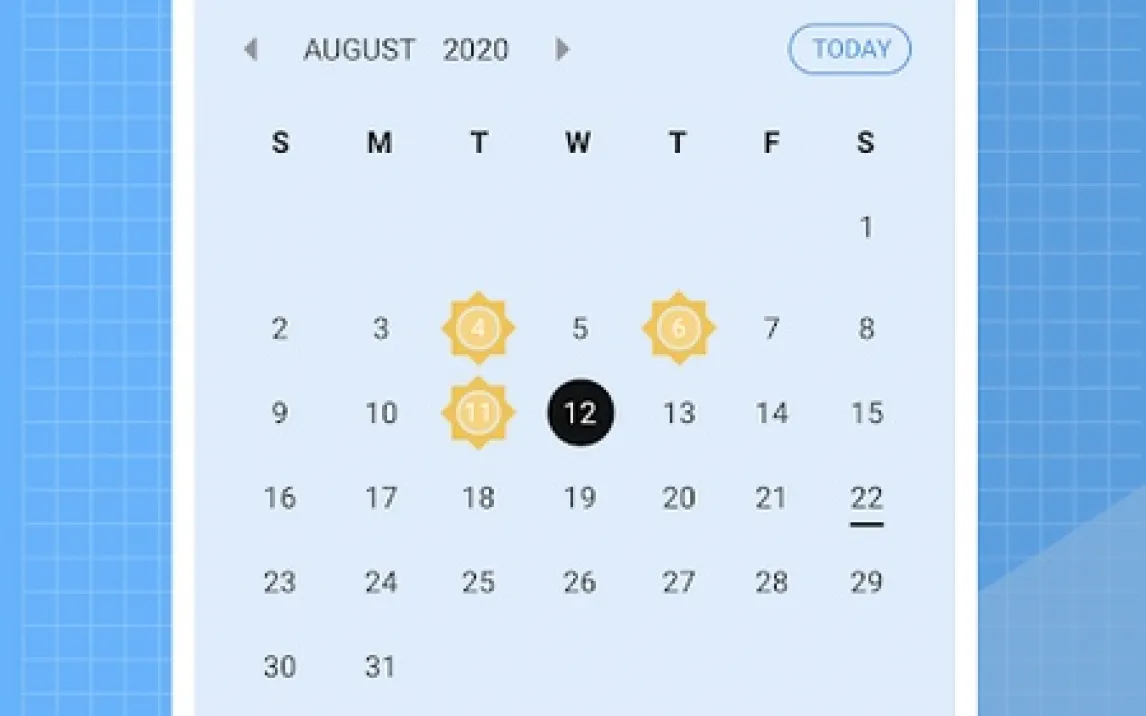Select date 24 on the calendar

click(x=380, y=582)
